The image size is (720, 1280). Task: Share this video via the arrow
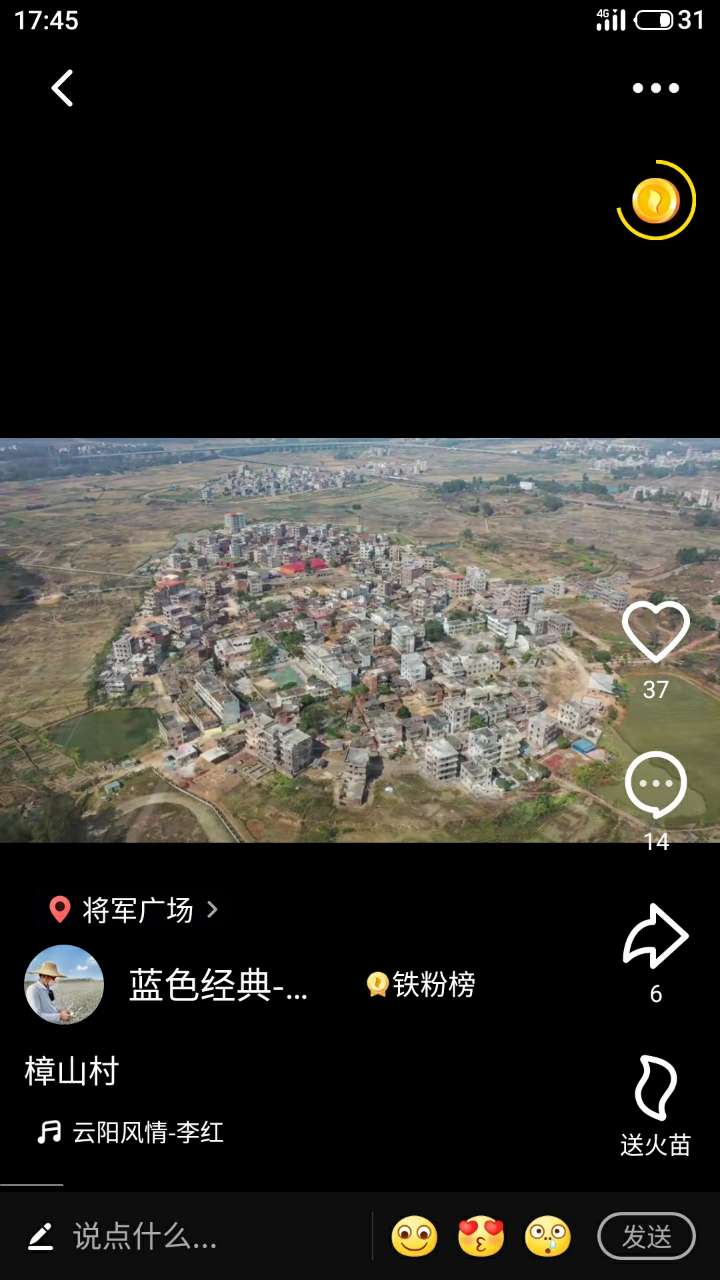coord(656,936)
